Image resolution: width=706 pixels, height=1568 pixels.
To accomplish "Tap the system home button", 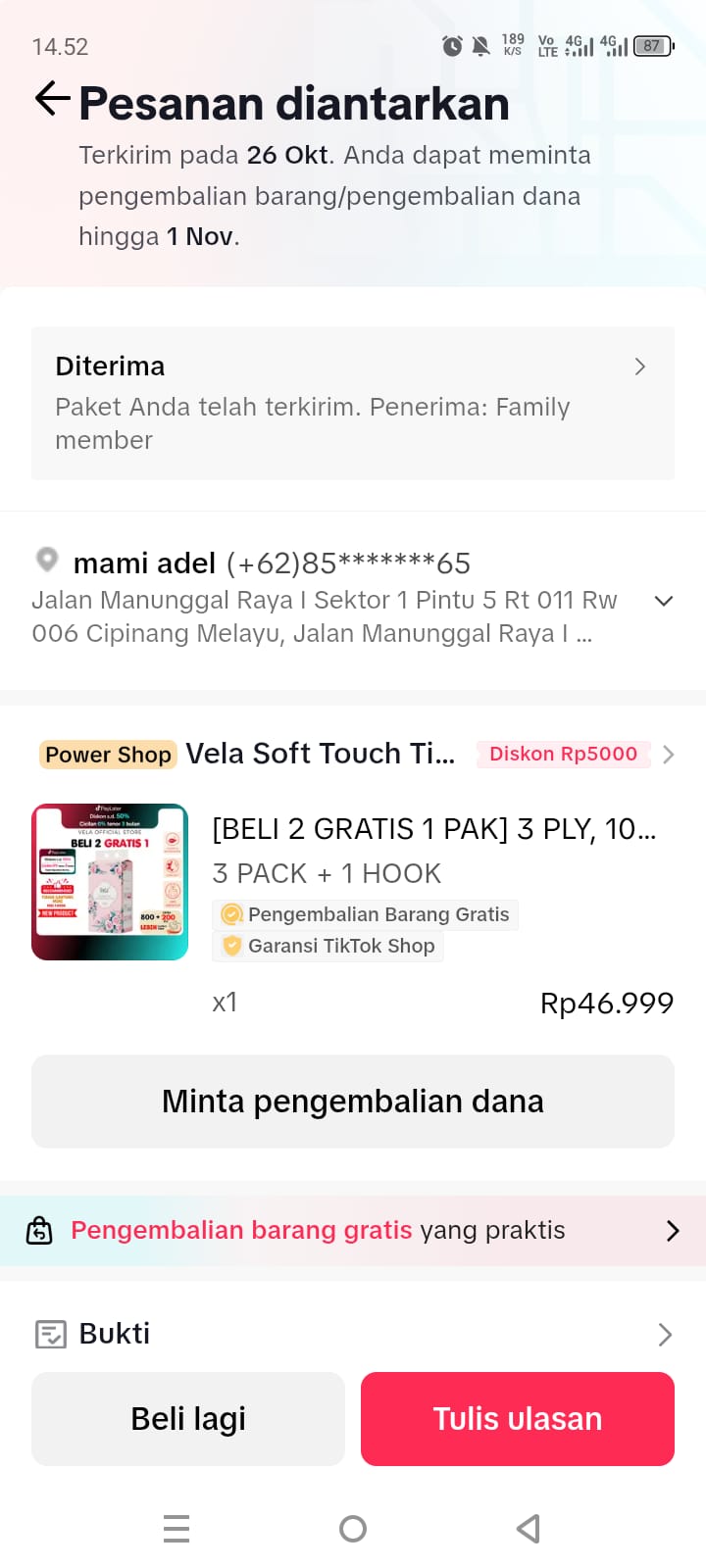I will [x=353, y=1529].
